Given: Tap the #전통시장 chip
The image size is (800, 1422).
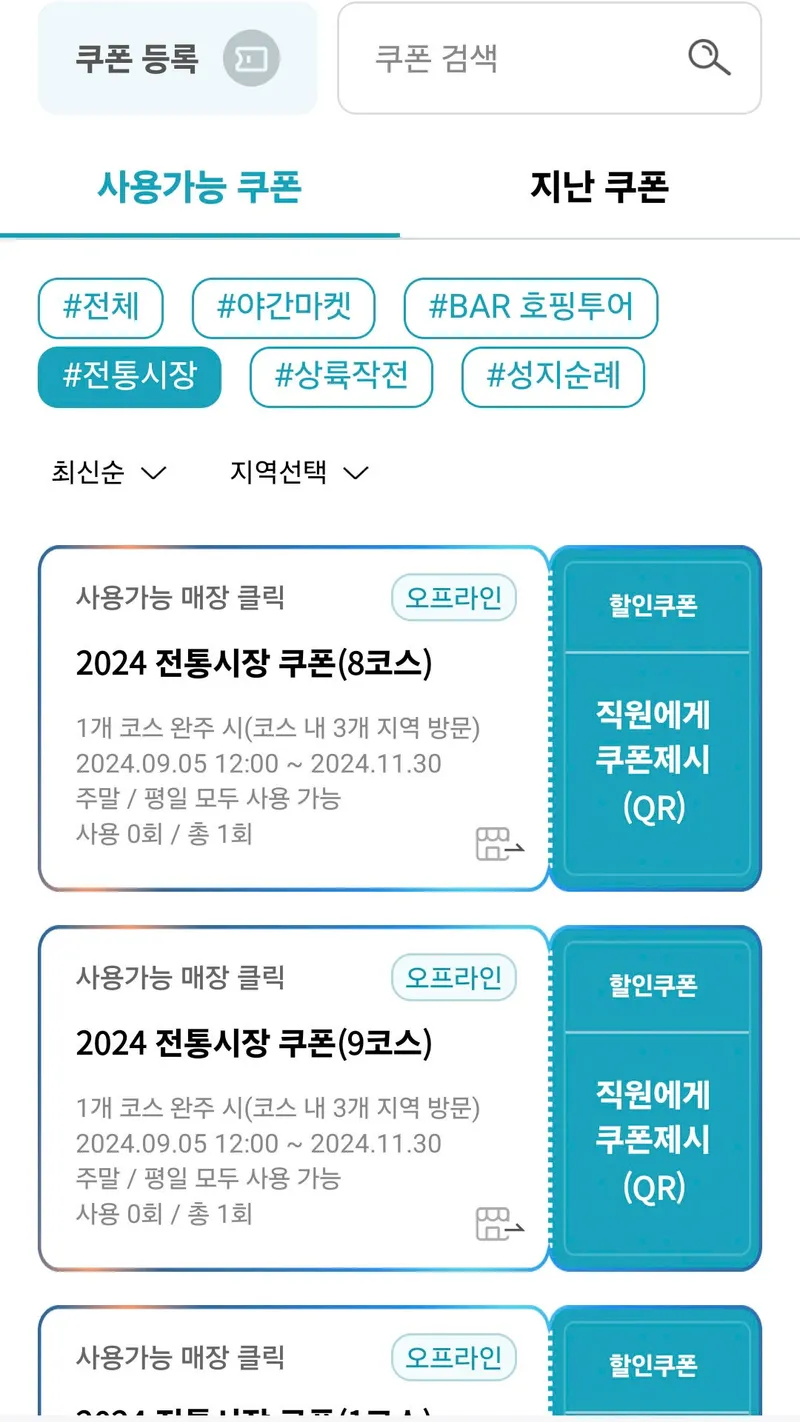Looking at the screenshot, I should point(129,377).
